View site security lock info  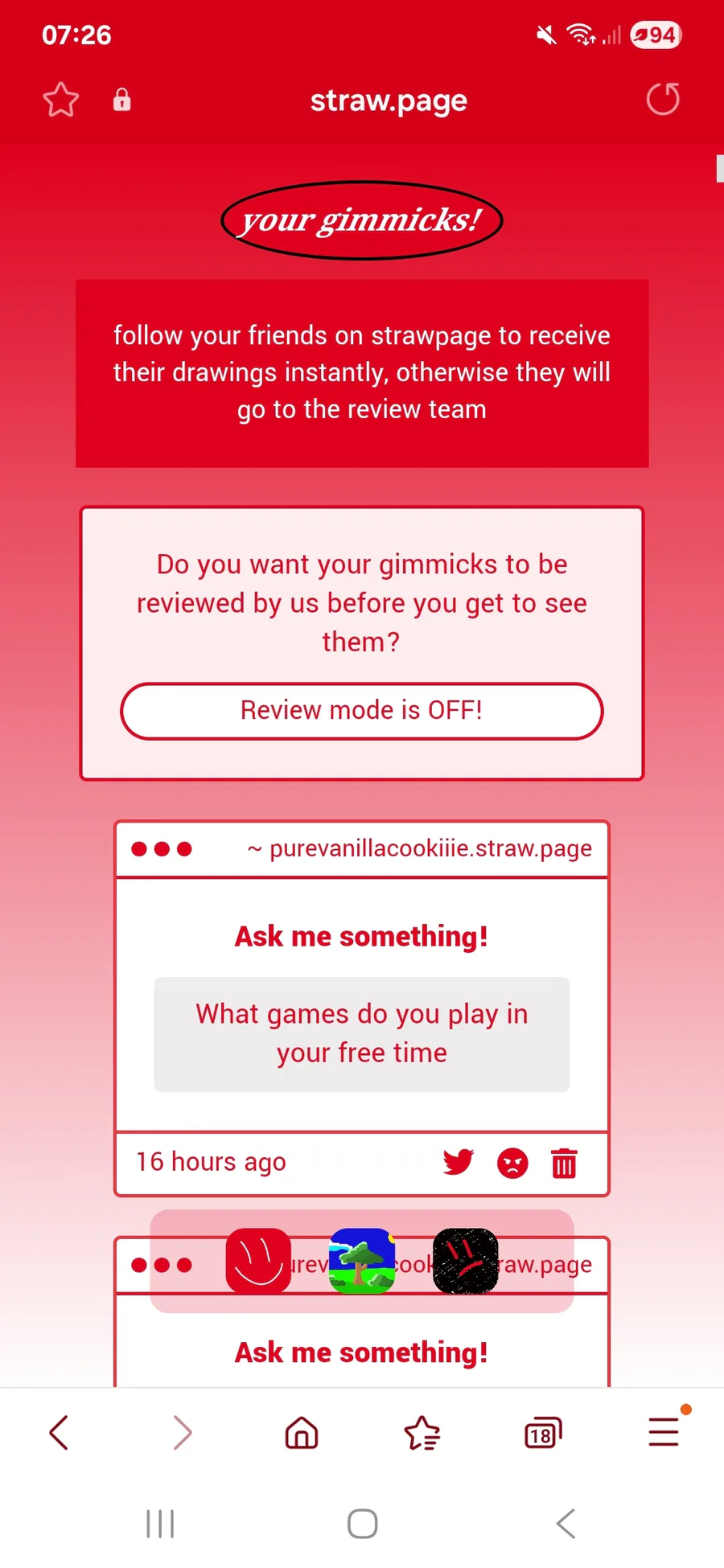(121, 100)
